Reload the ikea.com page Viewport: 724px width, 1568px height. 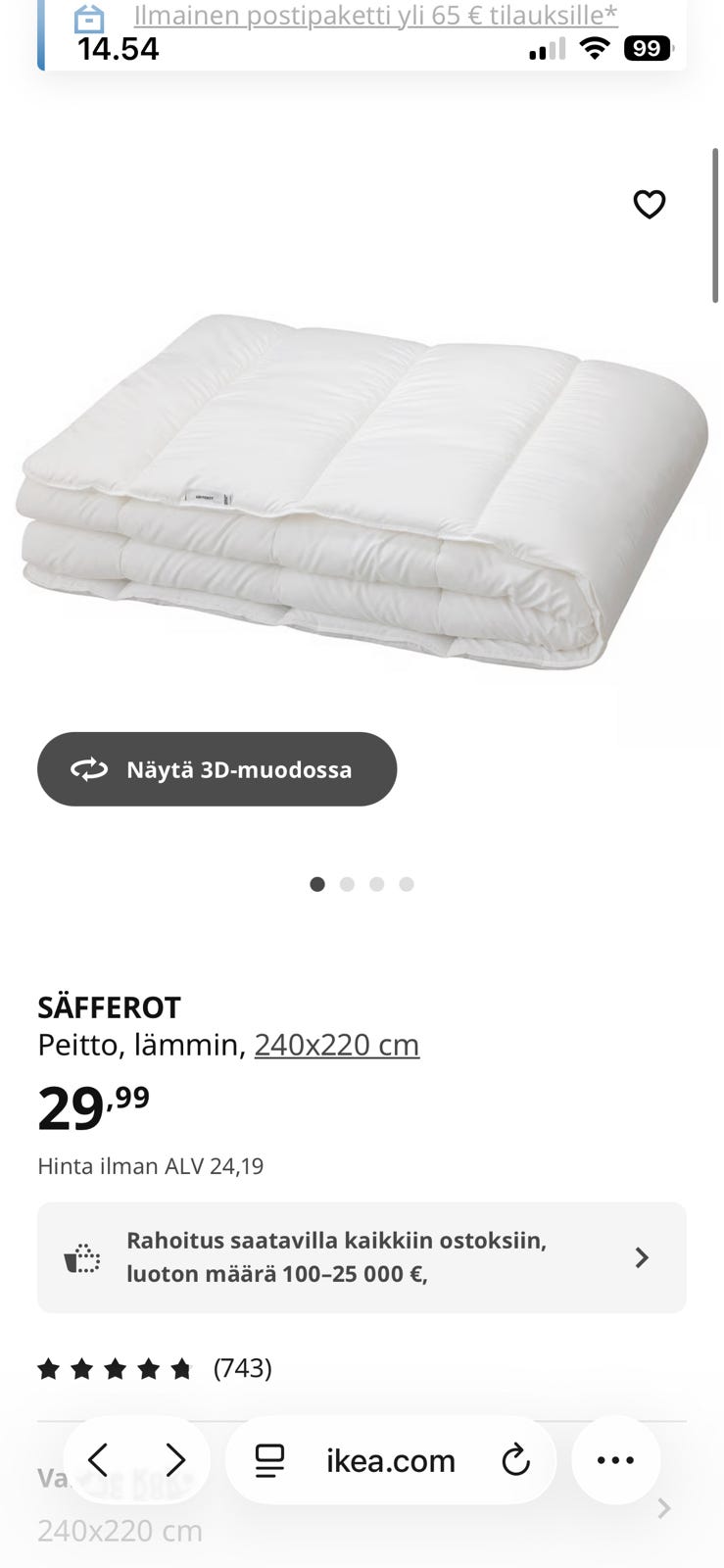515,1461
